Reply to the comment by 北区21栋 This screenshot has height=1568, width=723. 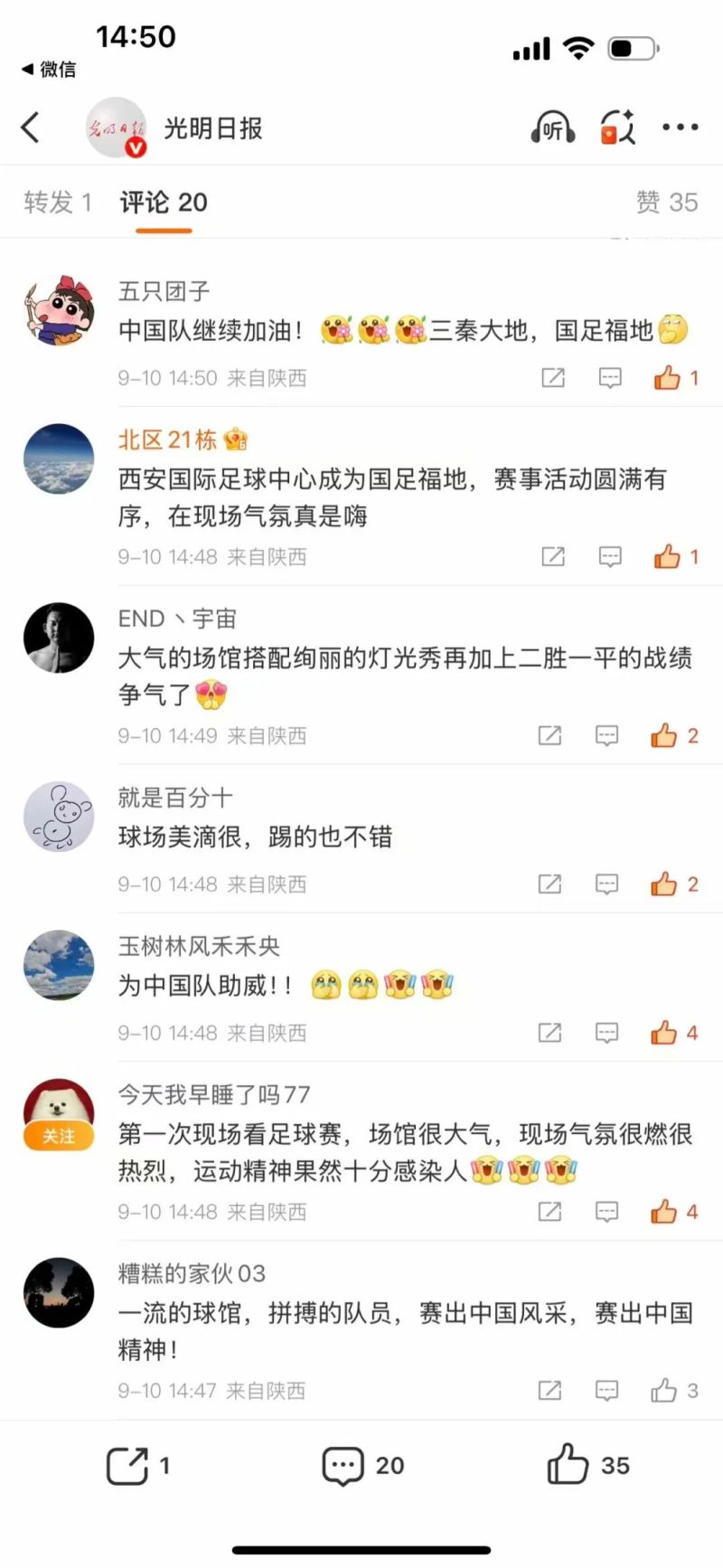coord(610,557)
